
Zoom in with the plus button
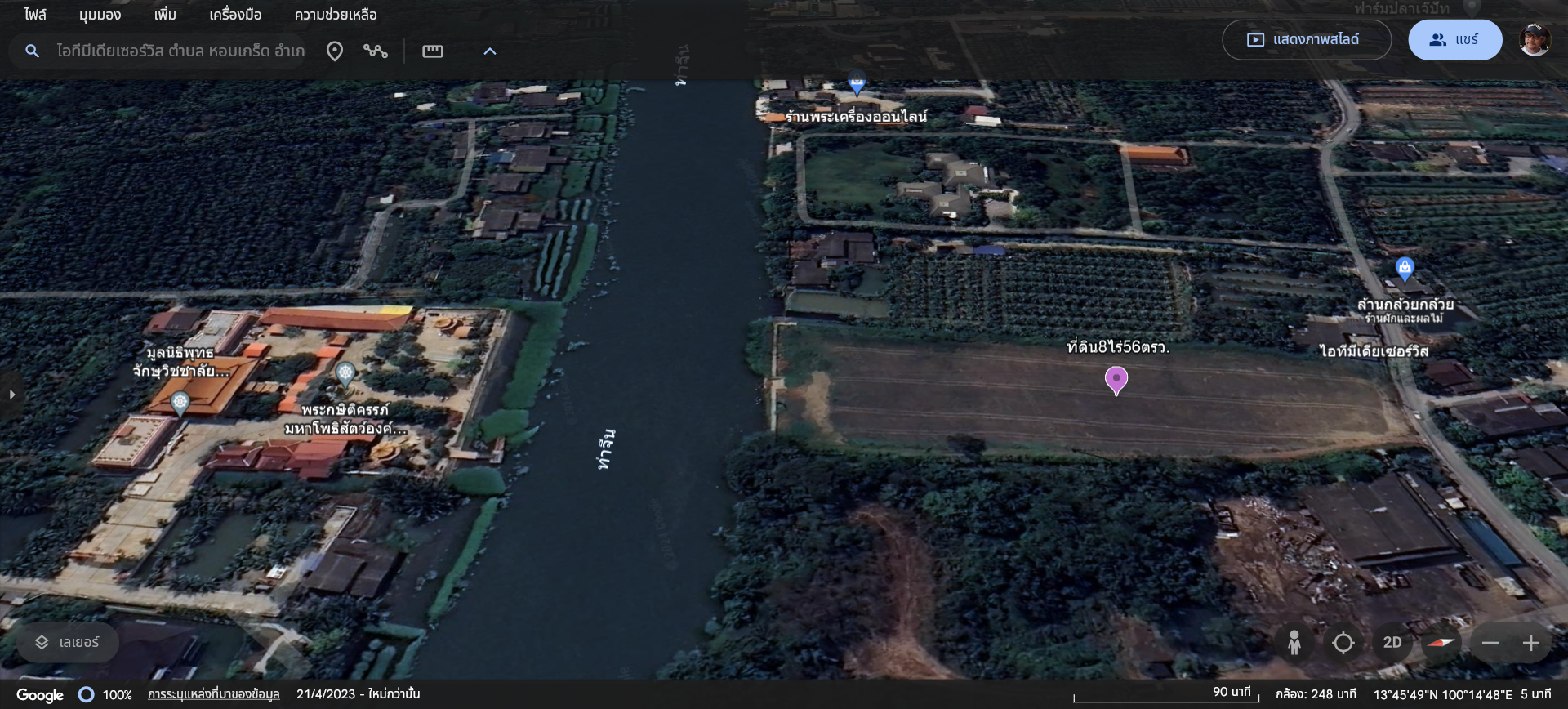point(1530,643)
